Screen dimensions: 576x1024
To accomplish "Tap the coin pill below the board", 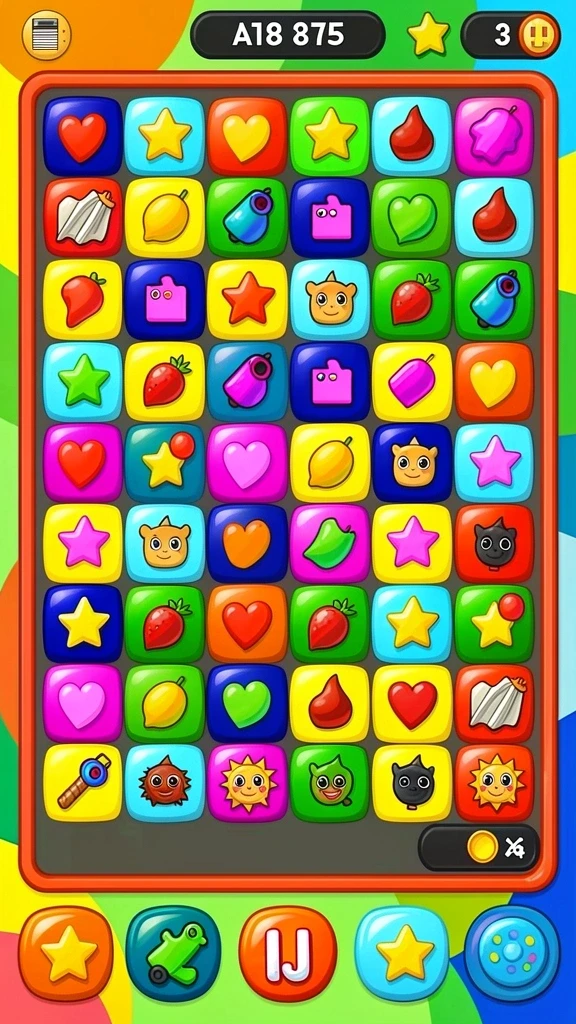I will click(479, 848).
